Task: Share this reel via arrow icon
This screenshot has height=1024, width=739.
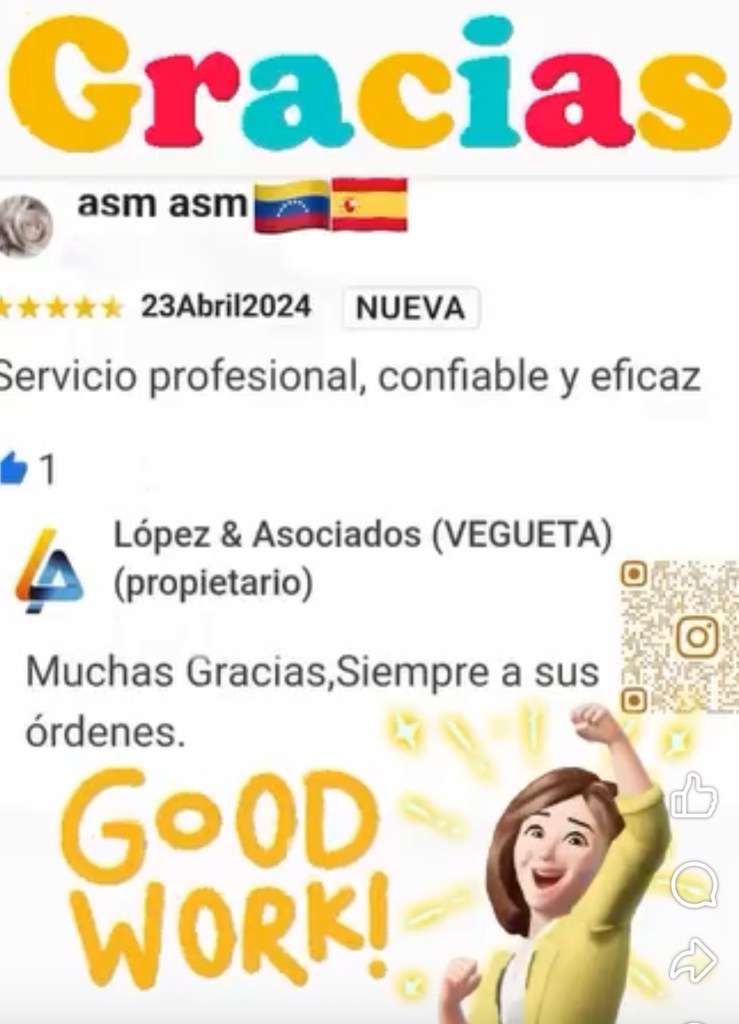Action: pos(693,961)
